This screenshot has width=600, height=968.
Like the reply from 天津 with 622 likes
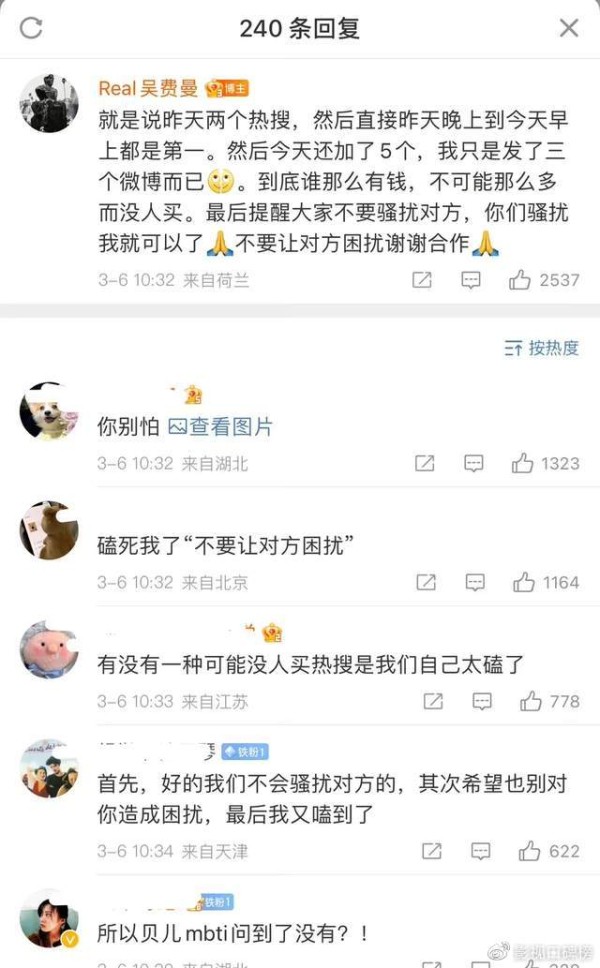click(529, 851)
